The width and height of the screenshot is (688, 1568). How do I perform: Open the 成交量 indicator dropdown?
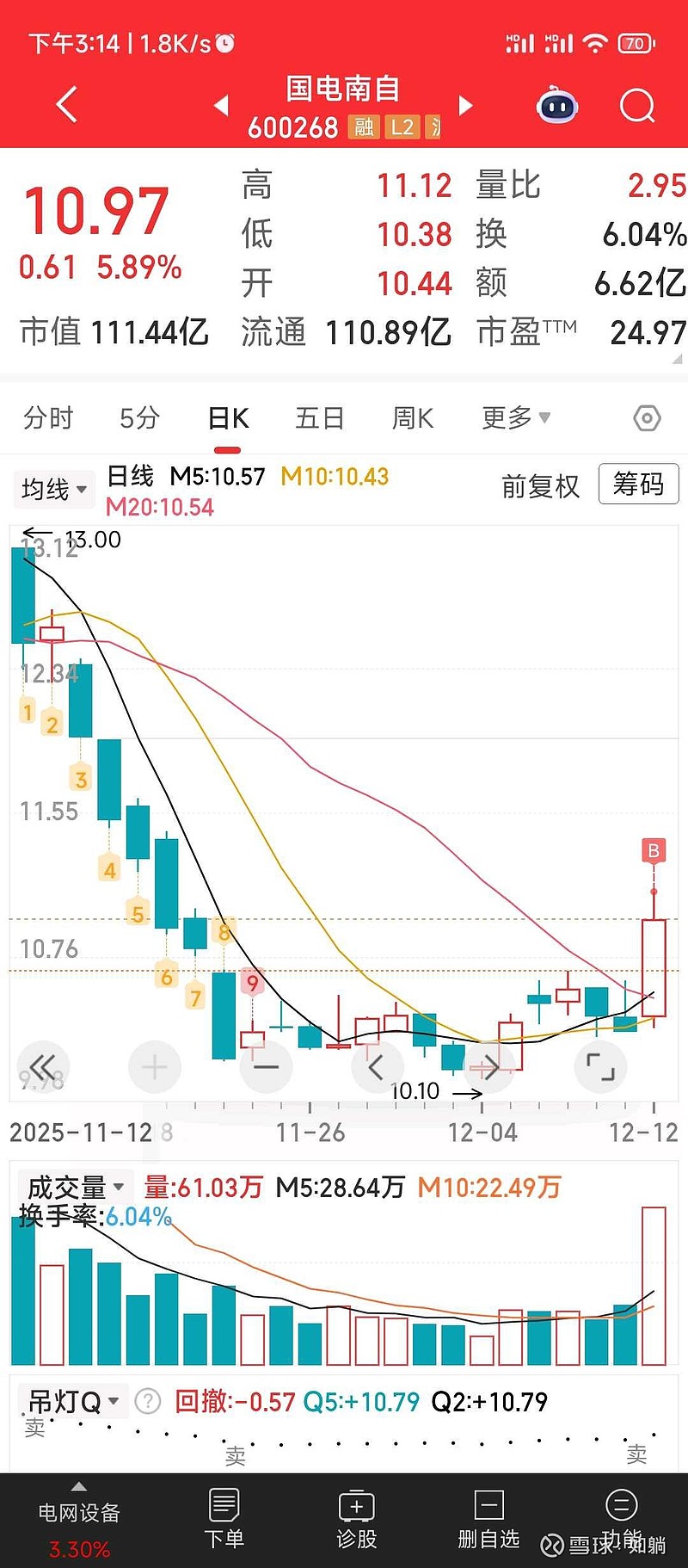(x=76, y=1188)
